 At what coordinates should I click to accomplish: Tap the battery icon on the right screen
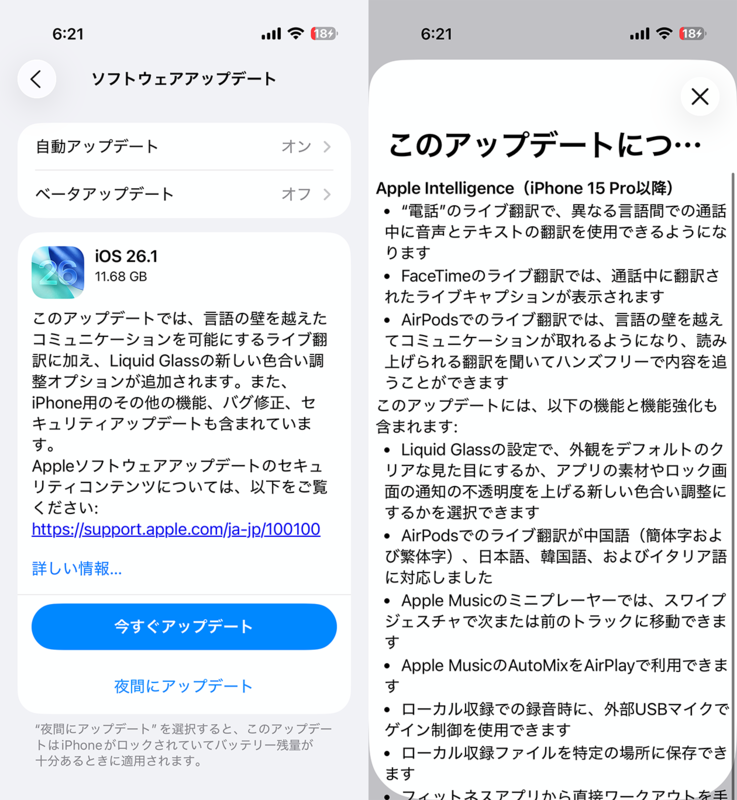pos(690,32)
